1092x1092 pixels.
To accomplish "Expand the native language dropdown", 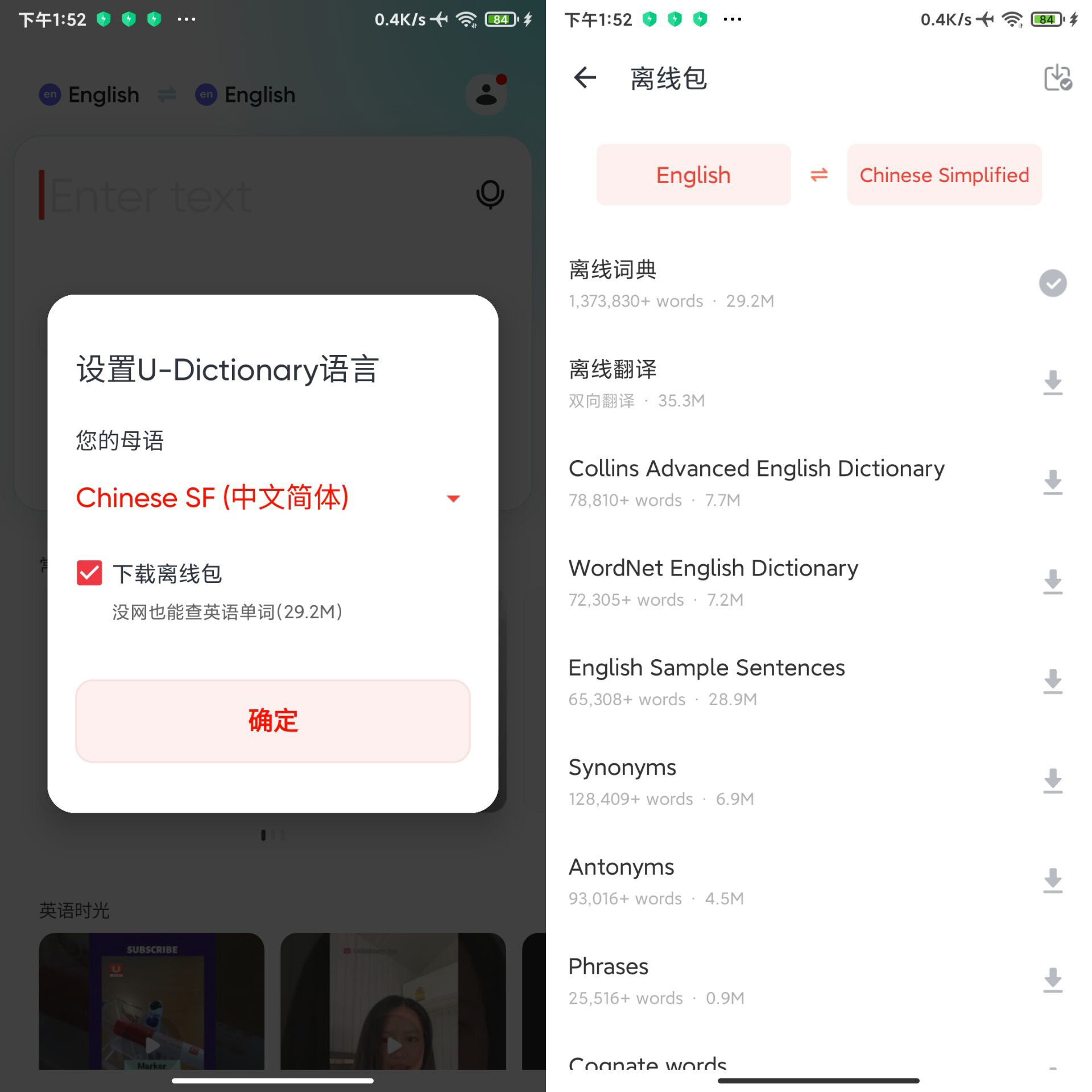I will (453, 499).
